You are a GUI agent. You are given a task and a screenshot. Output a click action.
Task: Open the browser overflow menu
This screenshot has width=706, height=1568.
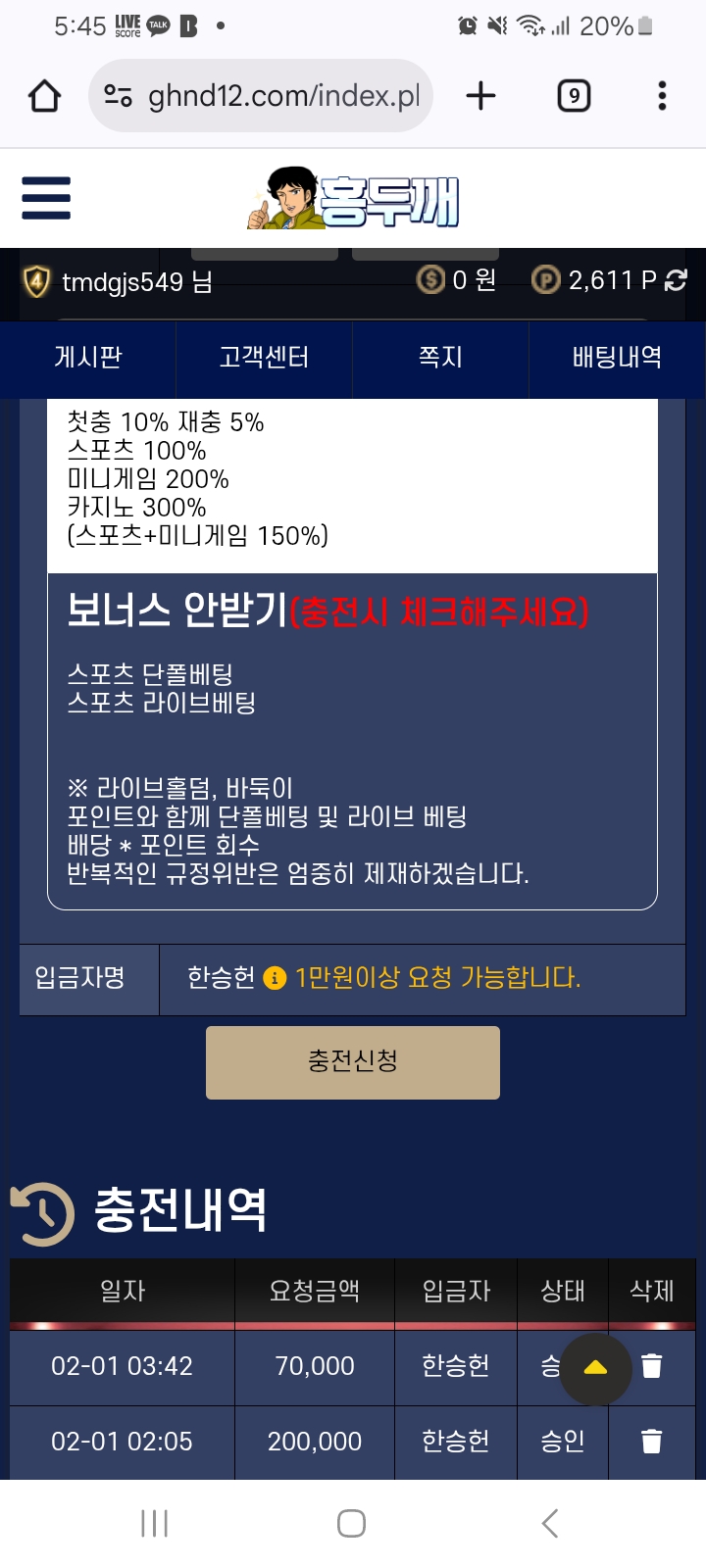tap(662, 96)
